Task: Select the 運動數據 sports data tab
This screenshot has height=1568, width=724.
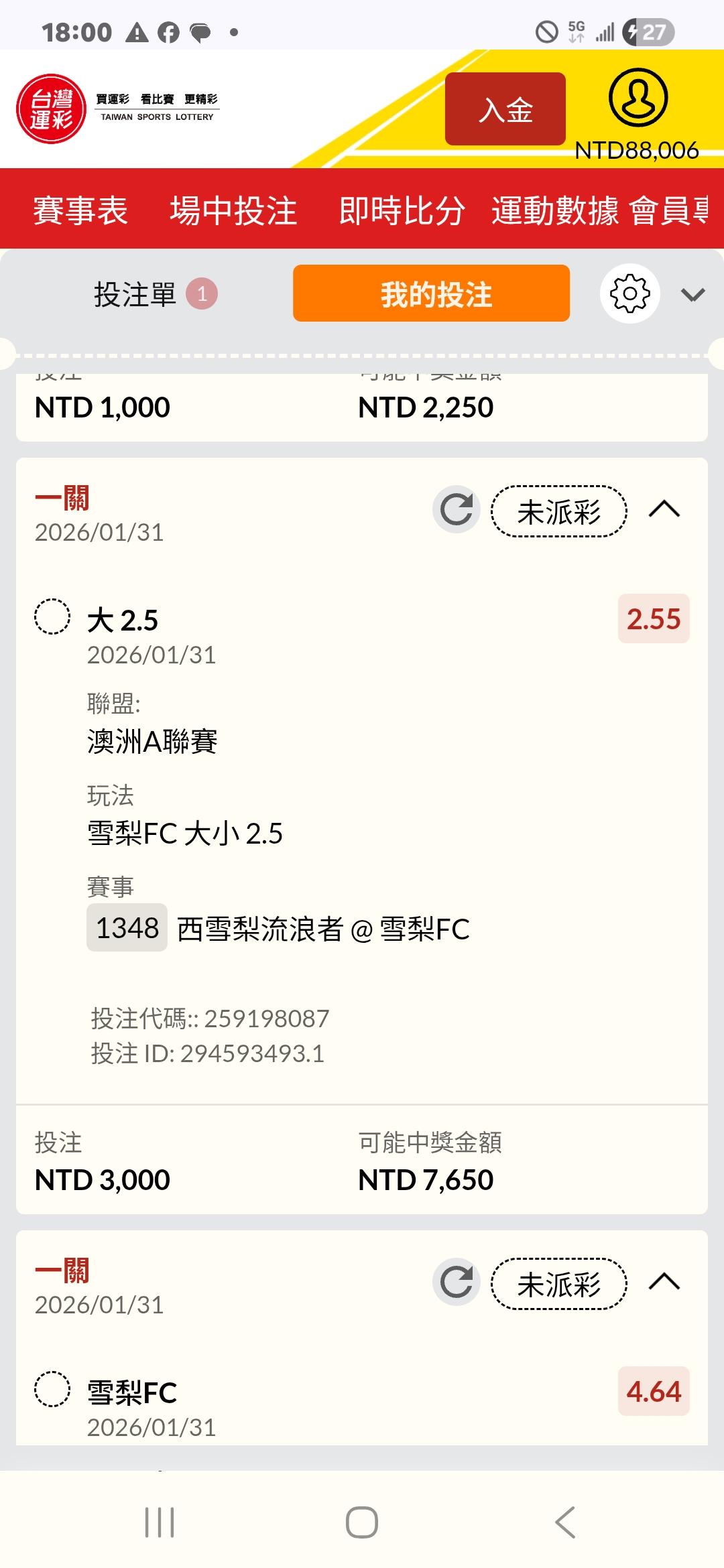Action: tap(554, 210)
